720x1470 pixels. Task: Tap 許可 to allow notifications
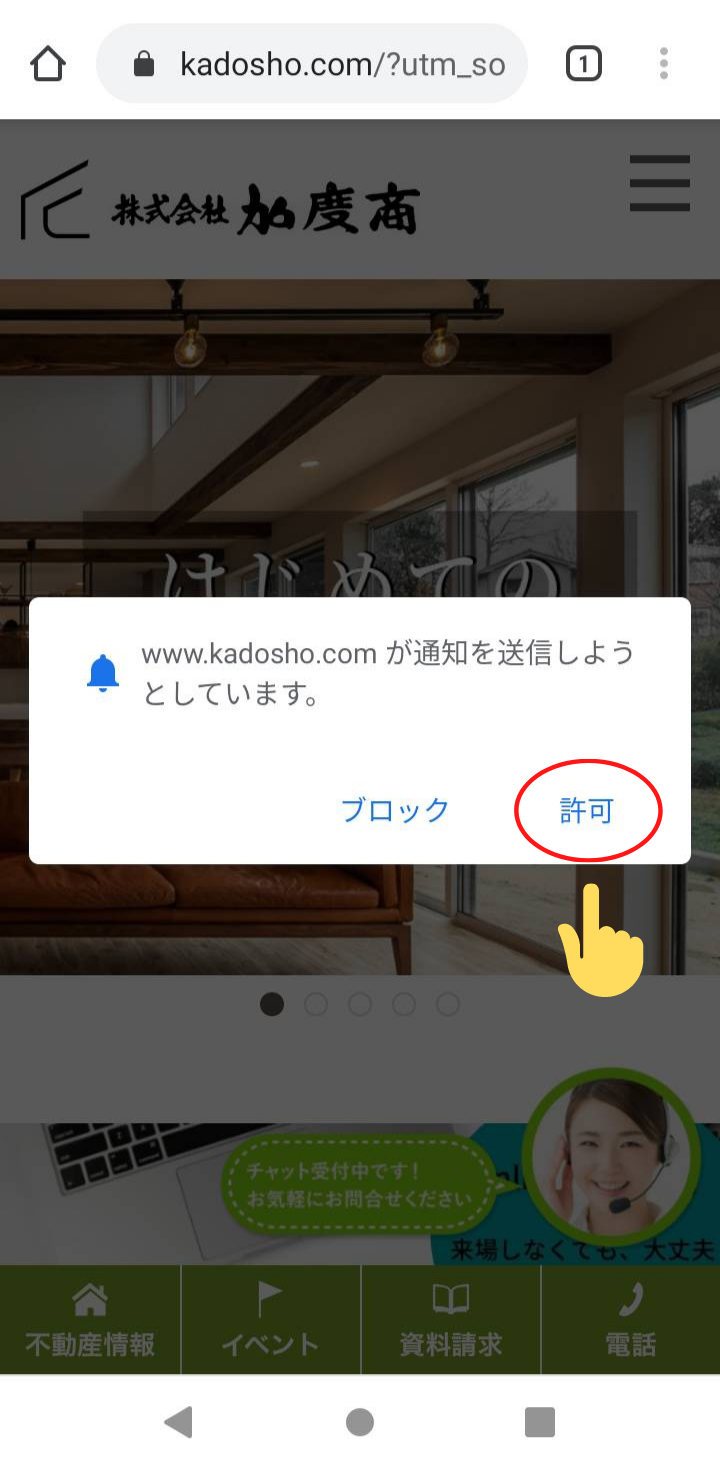(x=586, y=810)
